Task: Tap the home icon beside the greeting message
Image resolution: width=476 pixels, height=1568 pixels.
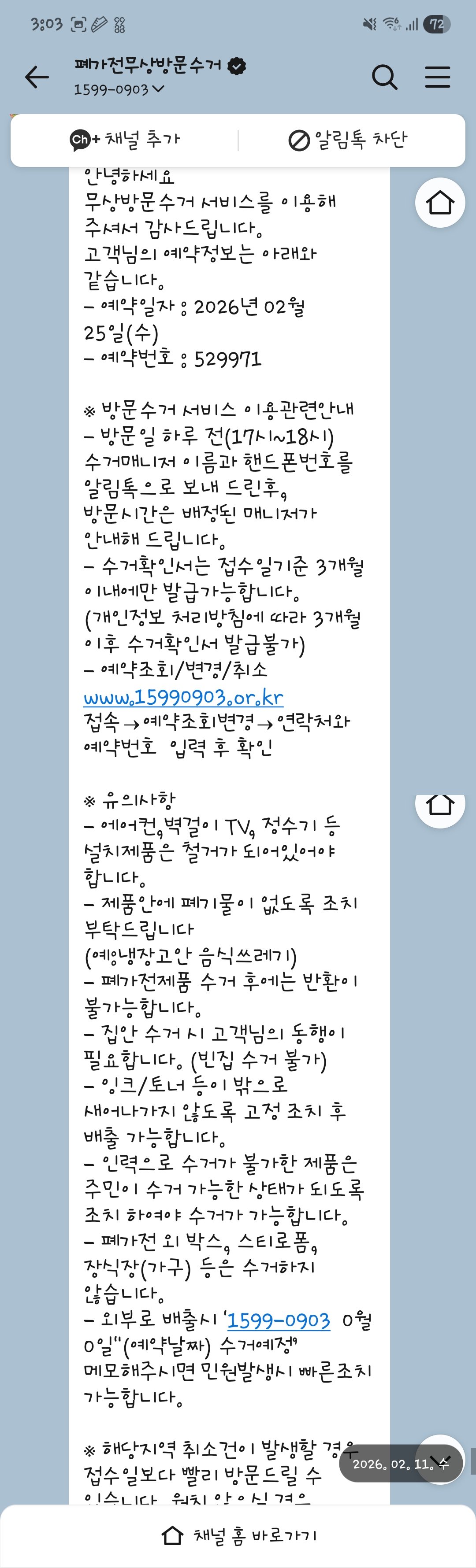Action: pyautogui.click(x=439, y=203)
